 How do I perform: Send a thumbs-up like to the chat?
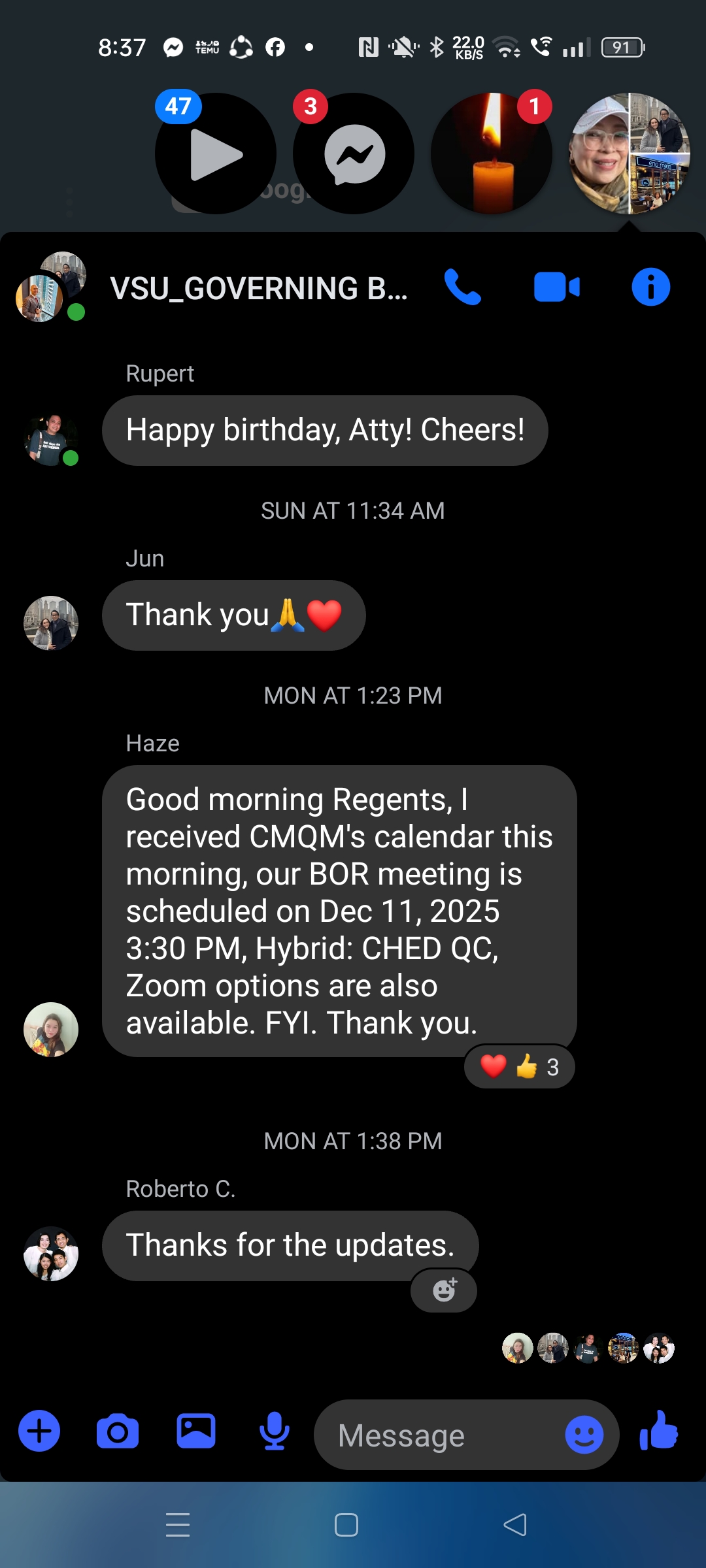(659, 1431)
